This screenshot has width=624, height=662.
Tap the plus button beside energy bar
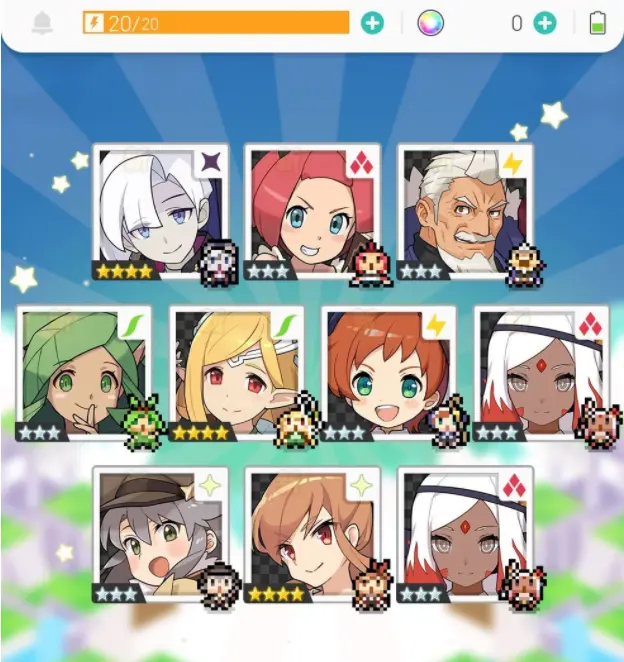pyautogui.click(x=372, y=23)
